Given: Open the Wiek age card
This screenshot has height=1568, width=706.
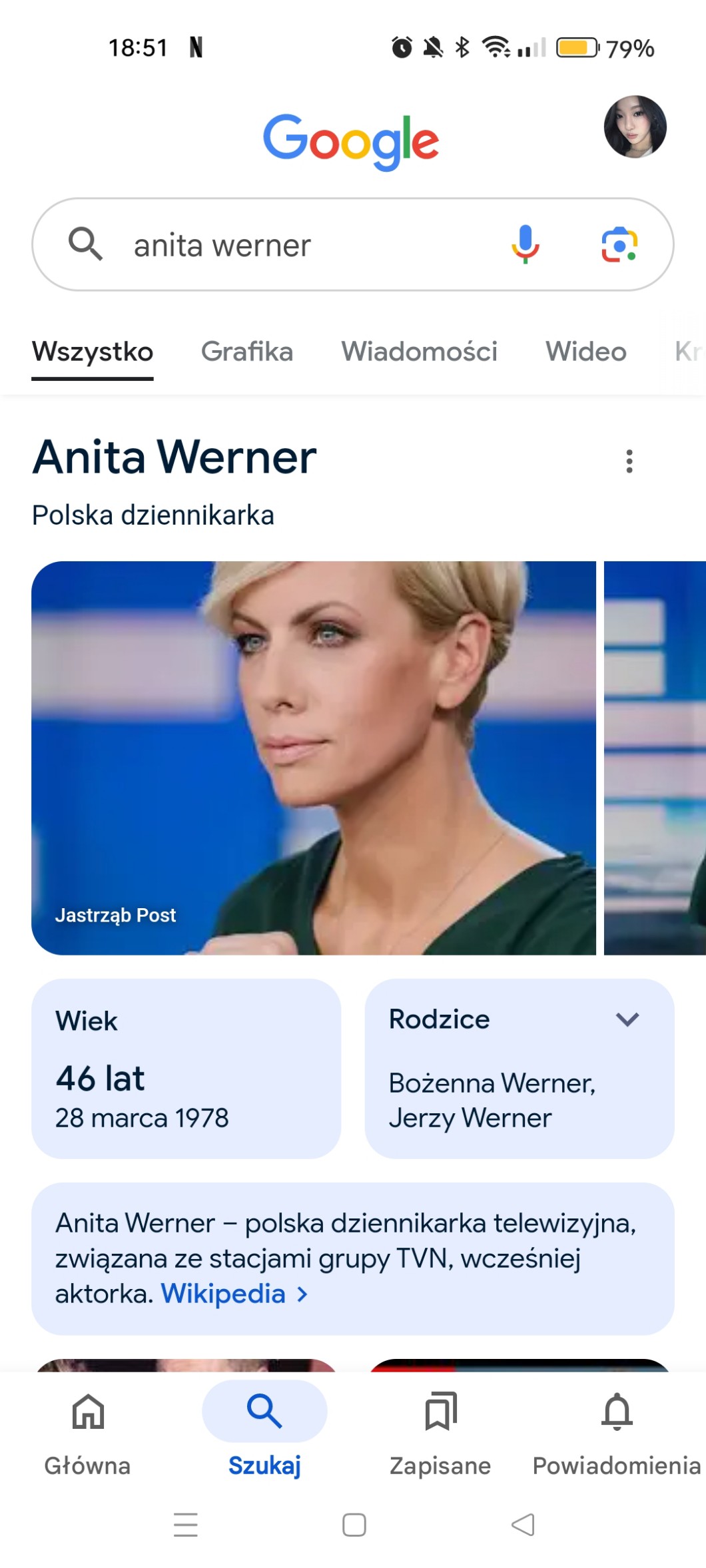Looking at the screenshot, I should click(186, 1068).
